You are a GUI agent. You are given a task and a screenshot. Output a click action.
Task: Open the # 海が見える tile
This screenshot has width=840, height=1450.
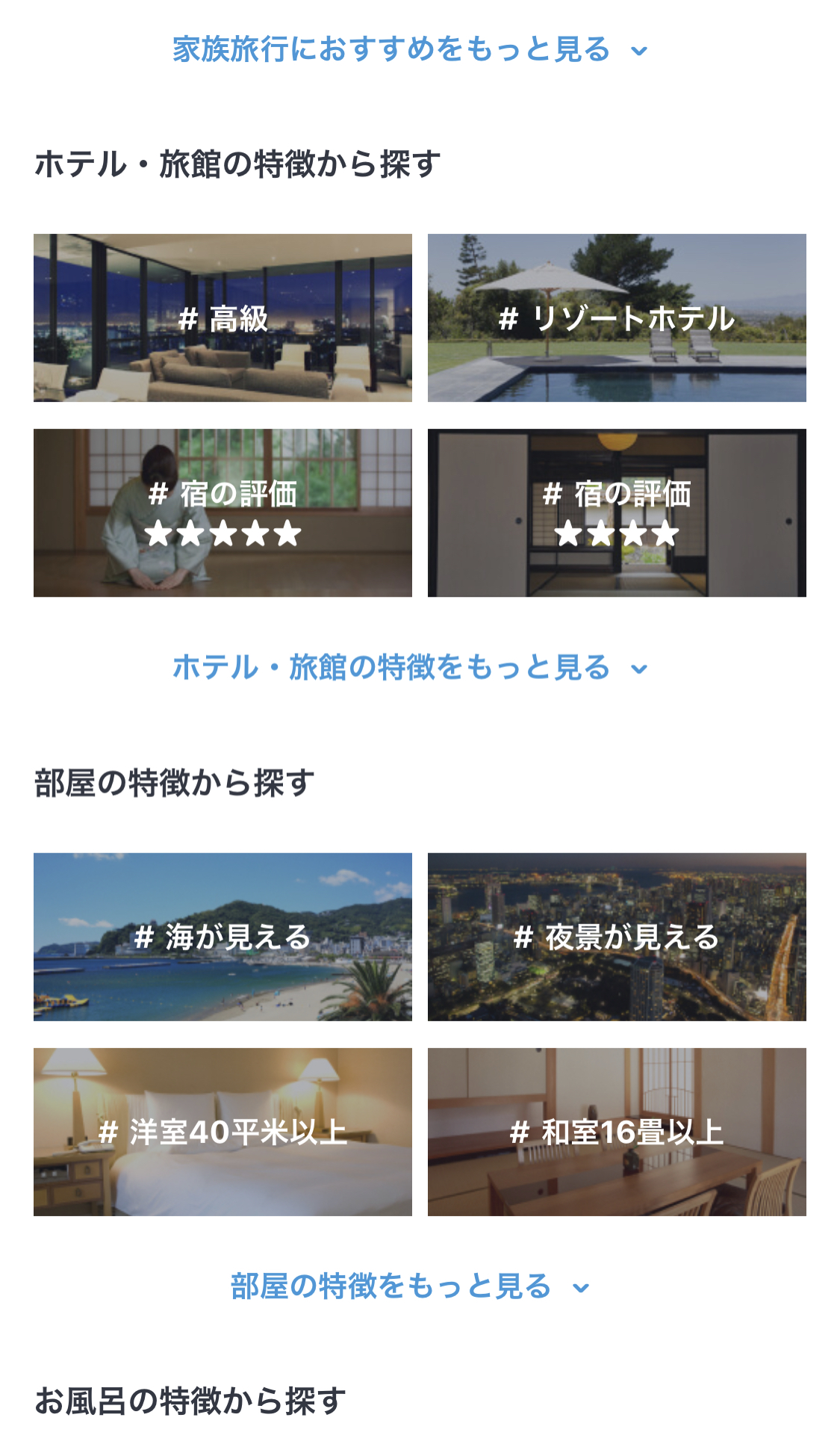[223, 937]
